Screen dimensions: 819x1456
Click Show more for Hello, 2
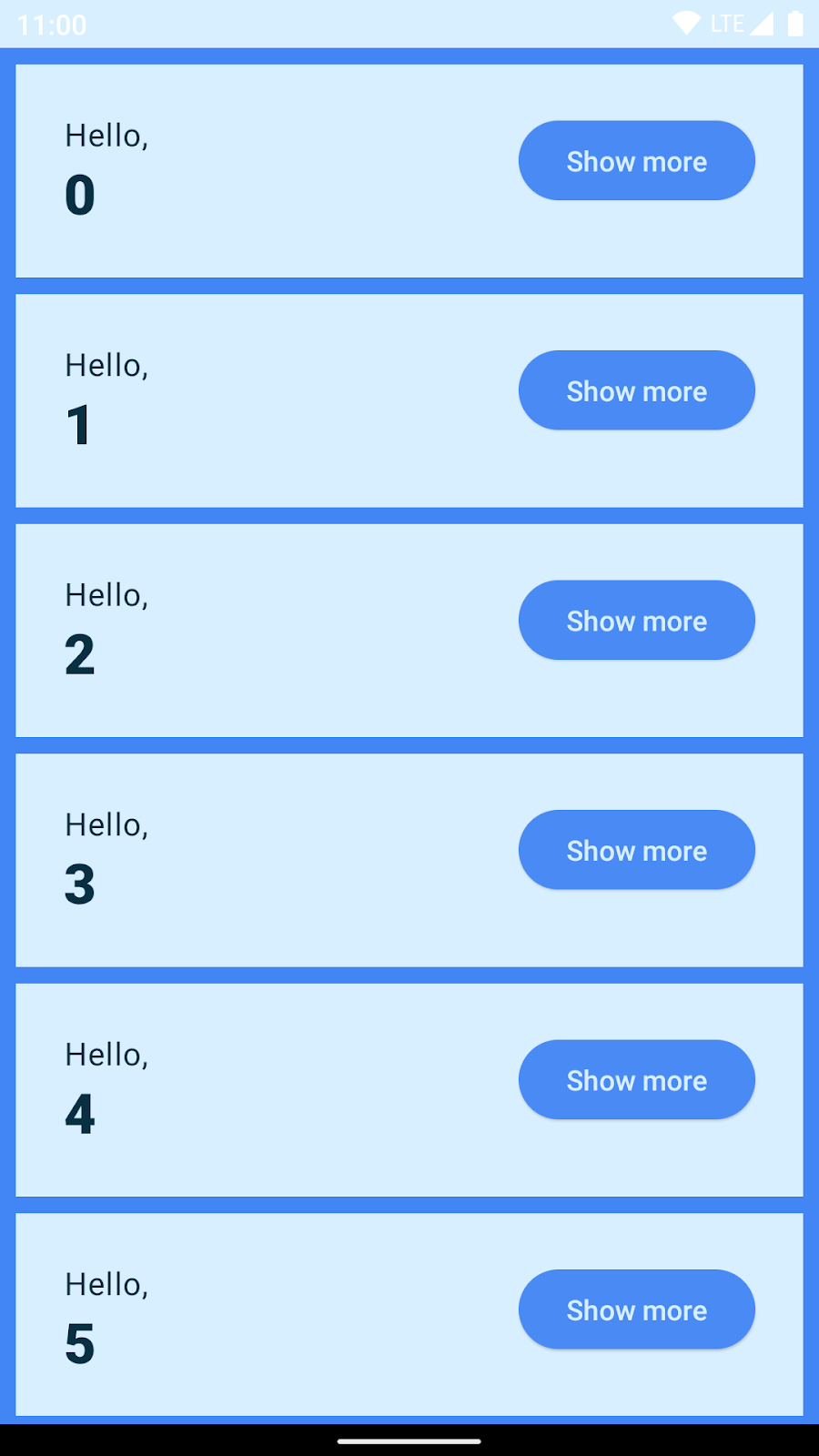[x=636, y=620]
